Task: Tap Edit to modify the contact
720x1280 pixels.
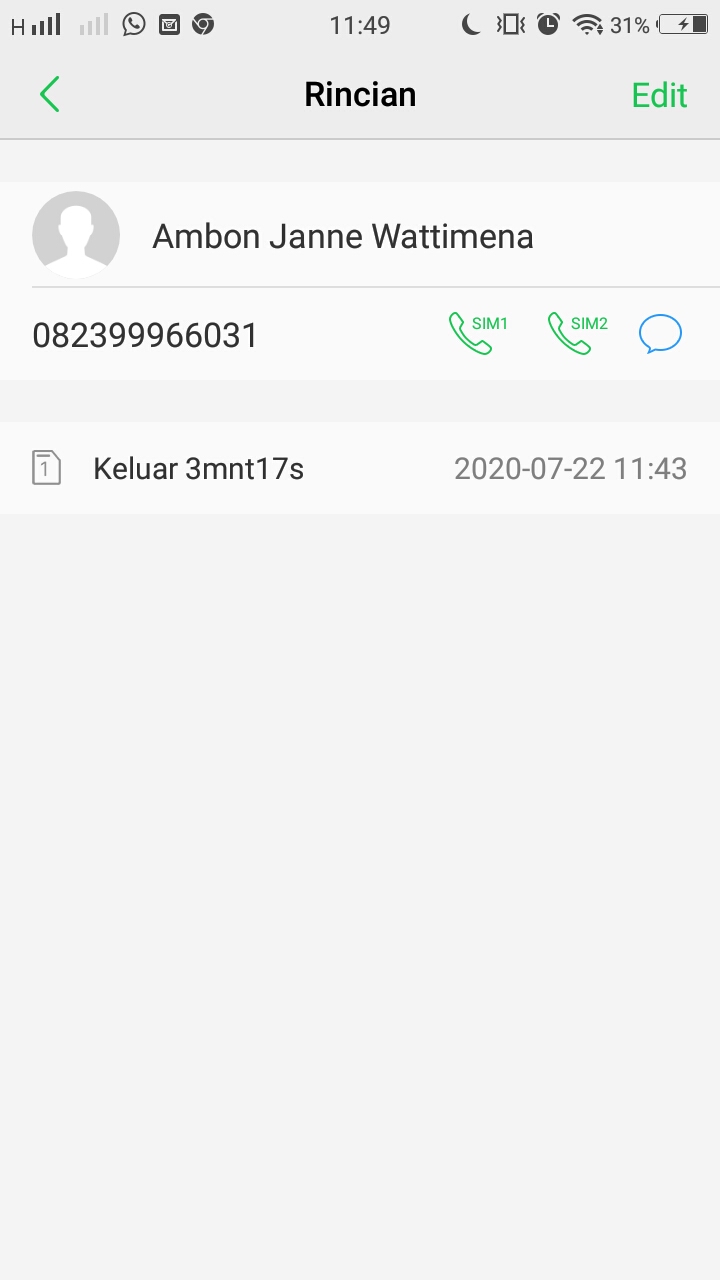Action: (x=659, y=95)
